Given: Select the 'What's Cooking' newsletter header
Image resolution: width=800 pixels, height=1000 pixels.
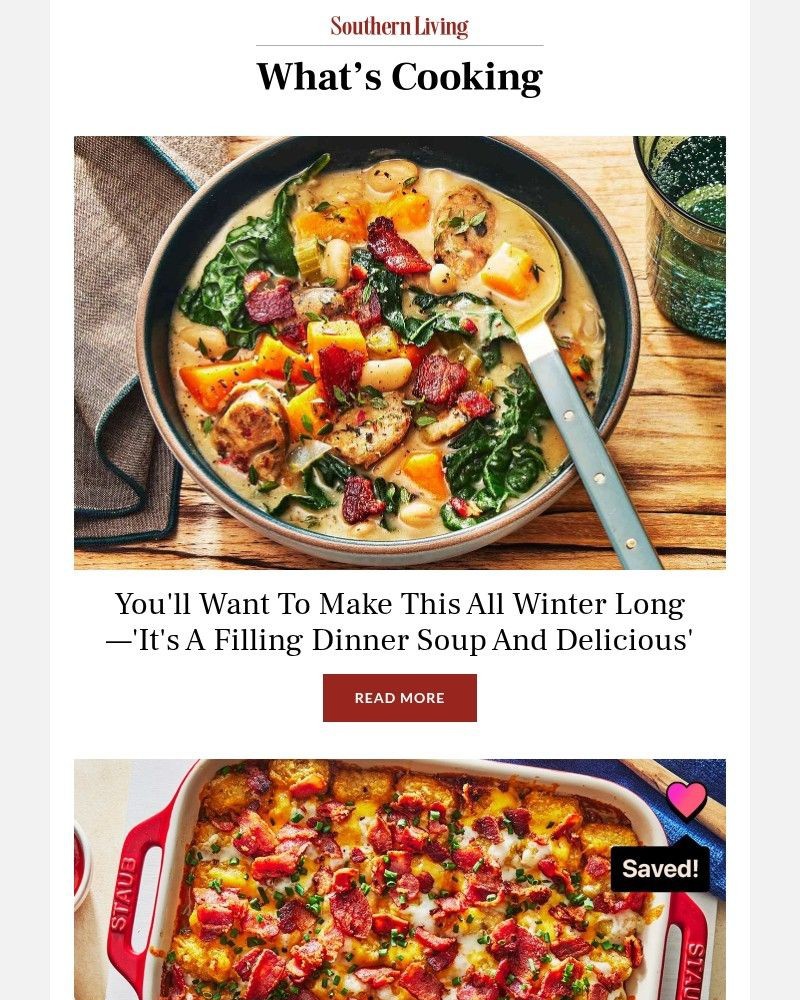Looking at the screenshot, I should (400, 75).
